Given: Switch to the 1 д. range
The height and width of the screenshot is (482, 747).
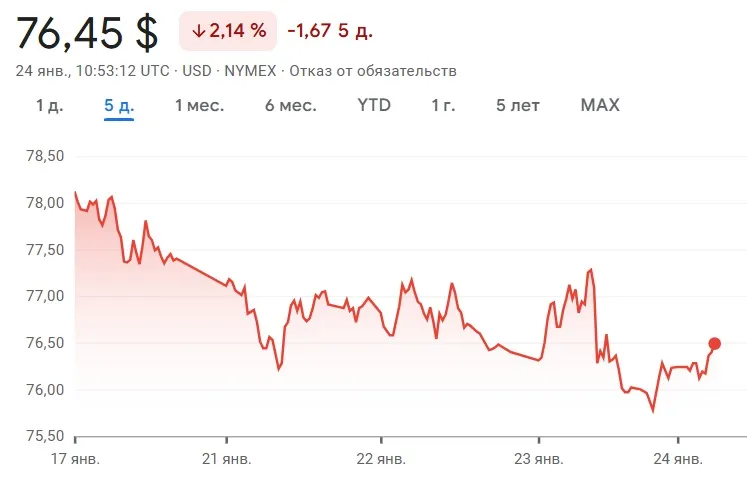Looking at the screenshot, I should tap(50, 105).
